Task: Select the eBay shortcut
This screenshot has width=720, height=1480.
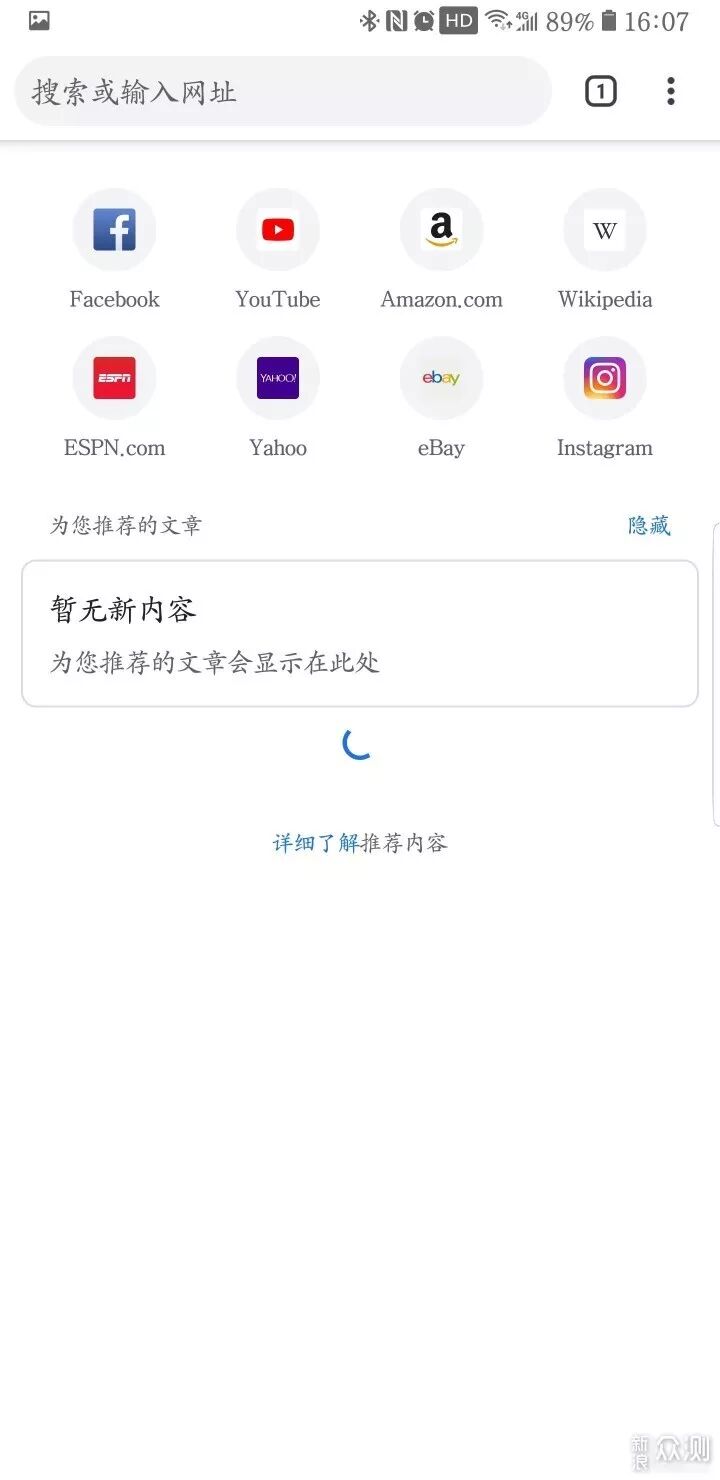Action: click(x=441, y=379)
